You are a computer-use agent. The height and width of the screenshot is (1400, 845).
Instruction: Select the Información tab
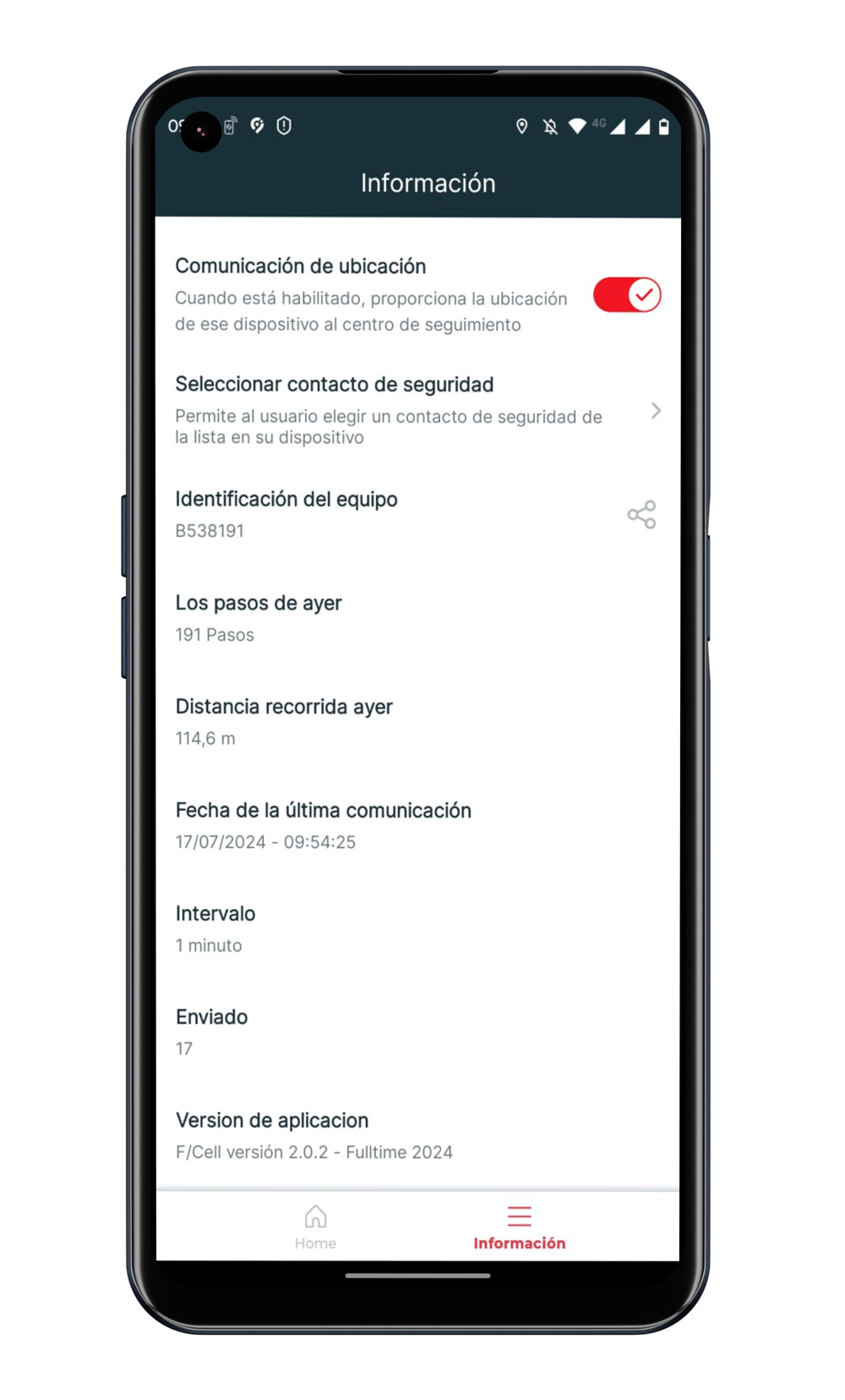[519, 1227]
